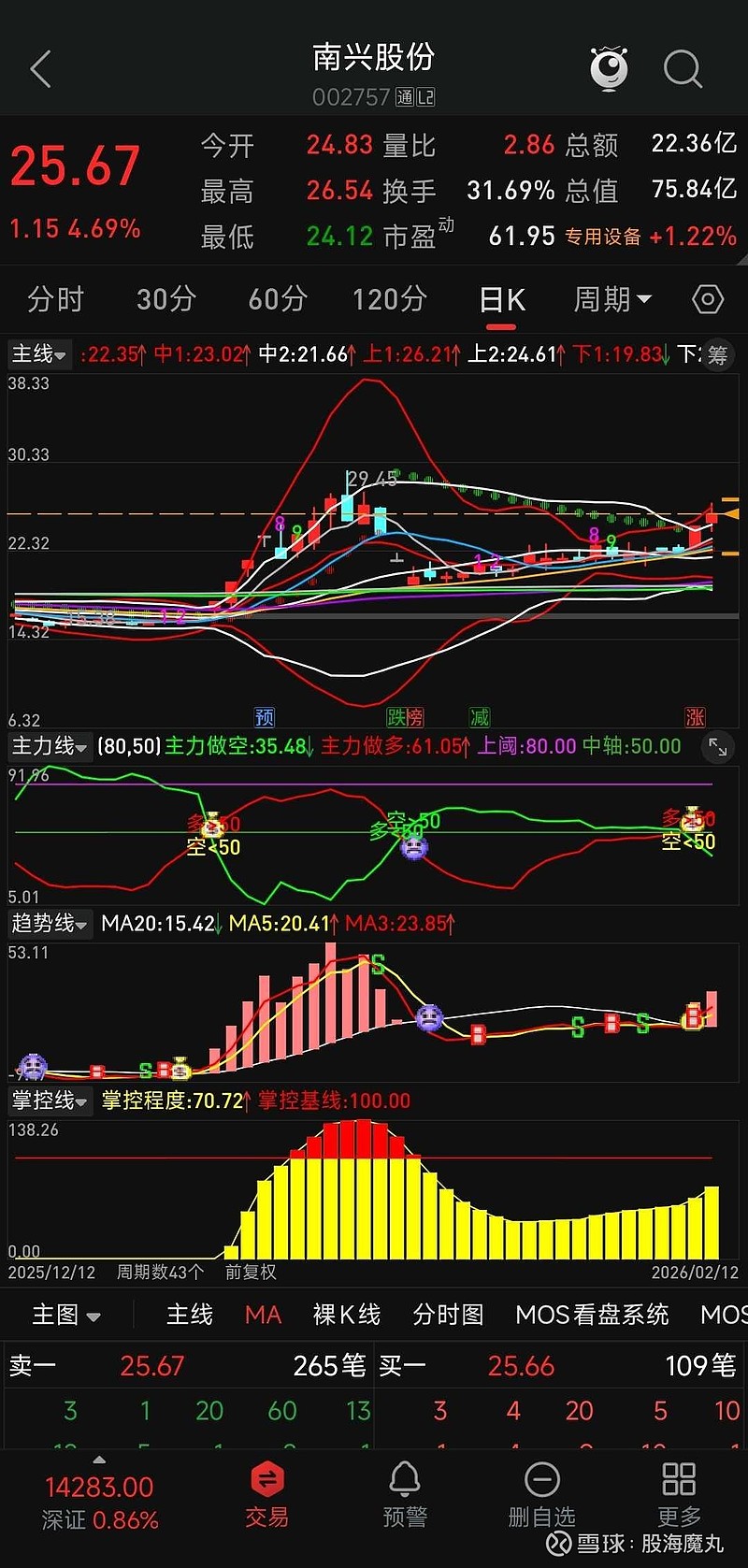748x1568 pixels.
Task: Select the 60分 timeframe tab
Action: click(x=277, y=298)
